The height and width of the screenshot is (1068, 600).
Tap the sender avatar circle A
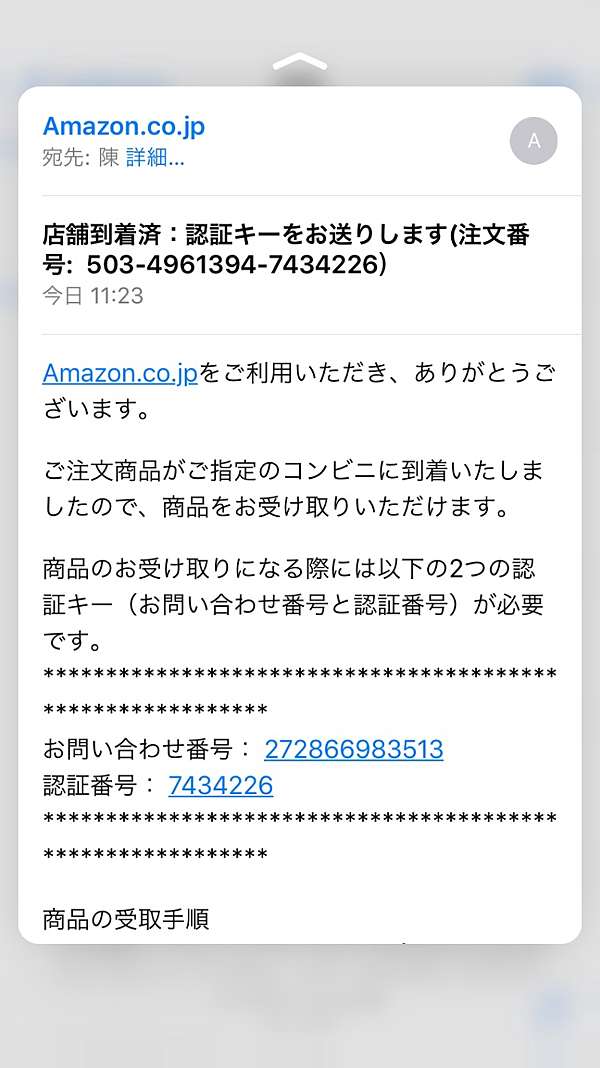(x=533, y=141)
